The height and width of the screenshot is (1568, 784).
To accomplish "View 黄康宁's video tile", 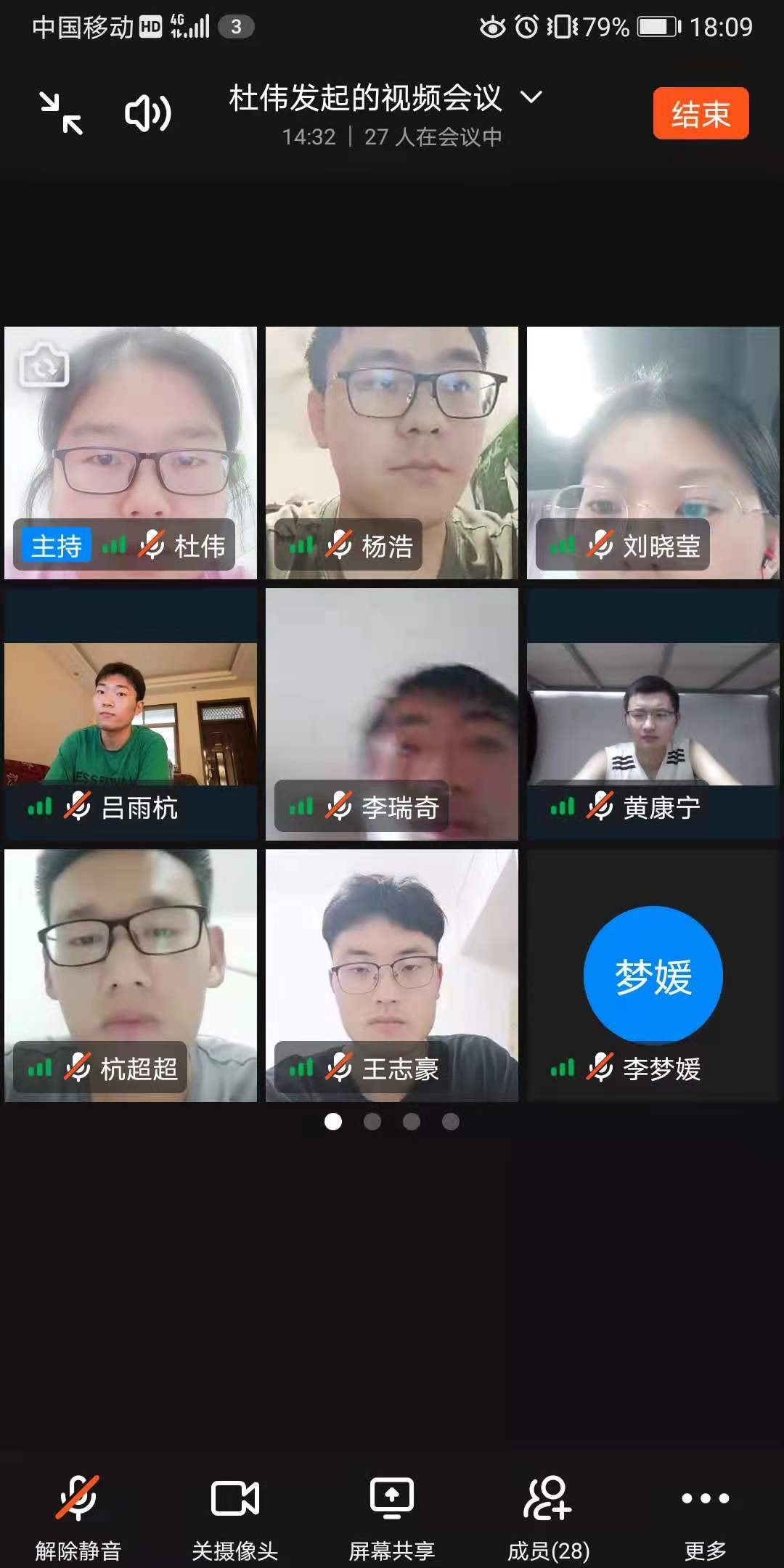I will pos(653,711).
